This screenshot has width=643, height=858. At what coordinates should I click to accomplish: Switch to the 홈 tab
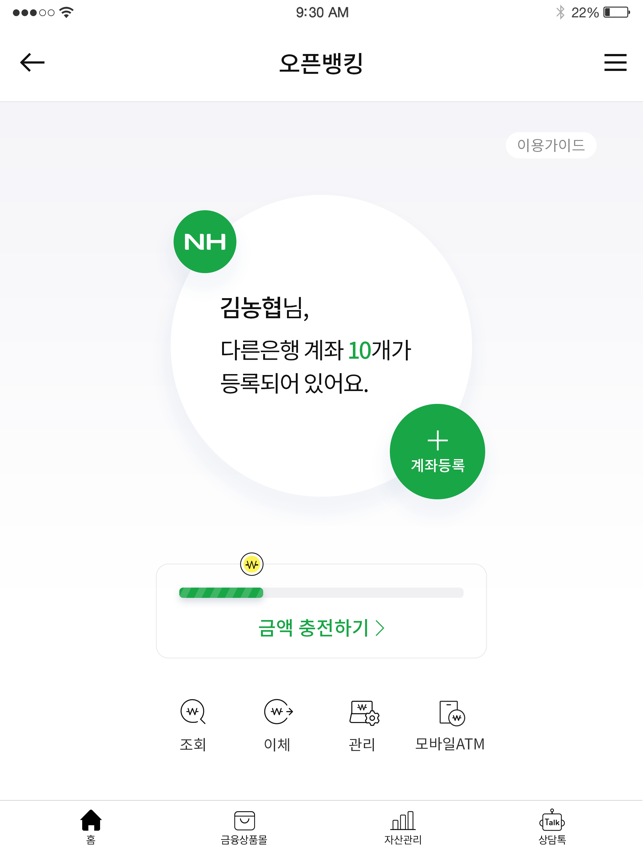click(x=91, y=827)
